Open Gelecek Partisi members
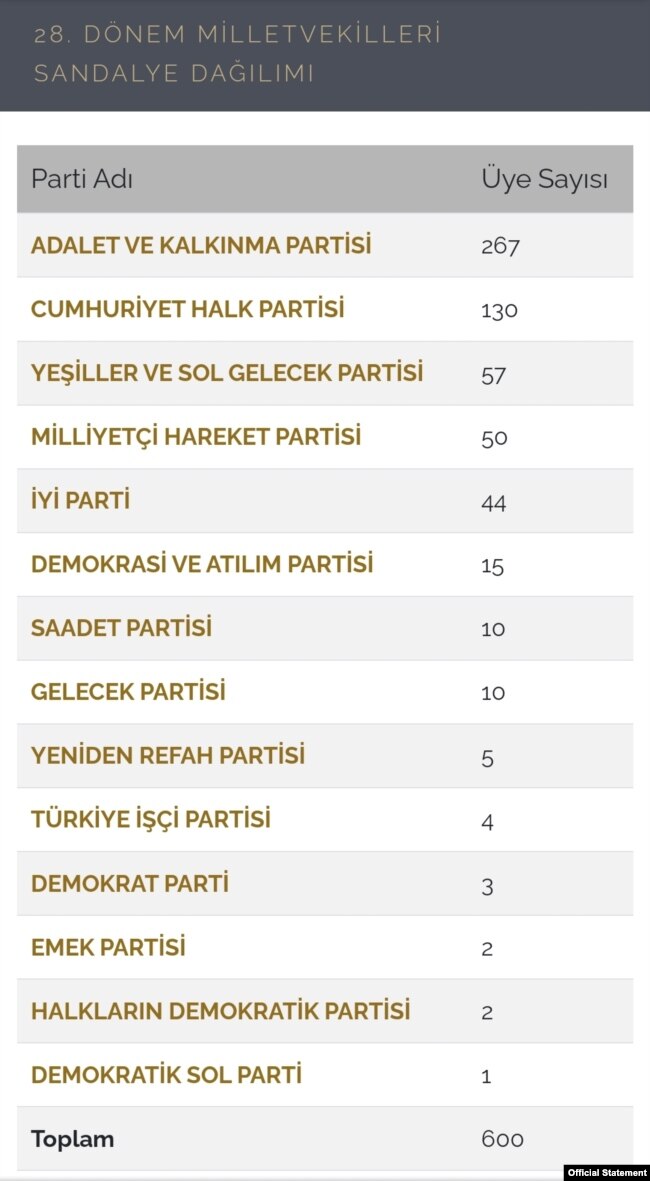This screenshot has width=650, height=1181. coord(128,691)
